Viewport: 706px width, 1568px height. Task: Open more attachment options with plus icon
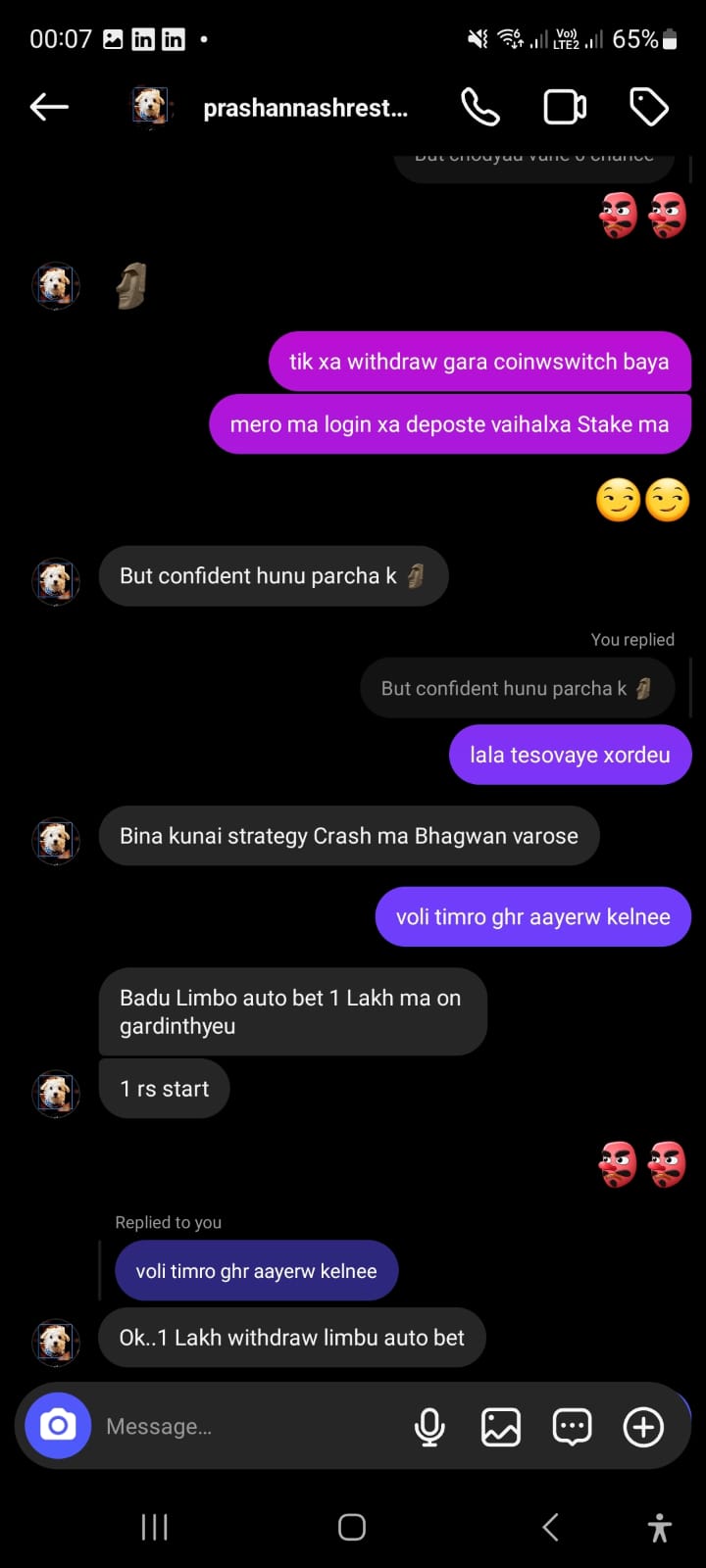click(642, 1427)
